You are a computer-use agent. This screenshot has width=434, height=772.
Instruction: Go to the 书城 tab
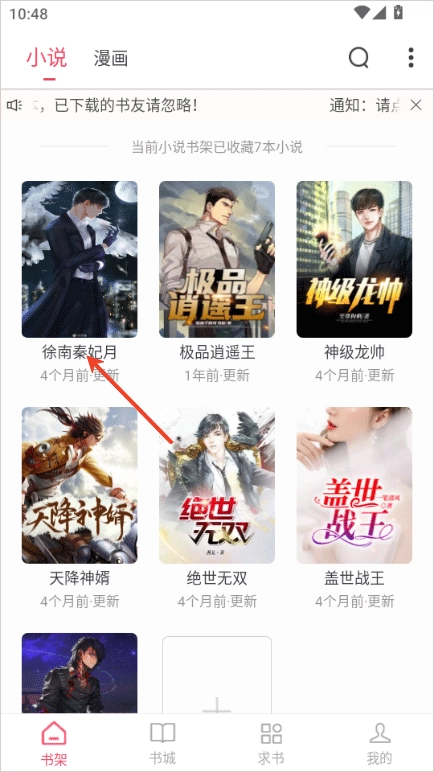point(163,743)
